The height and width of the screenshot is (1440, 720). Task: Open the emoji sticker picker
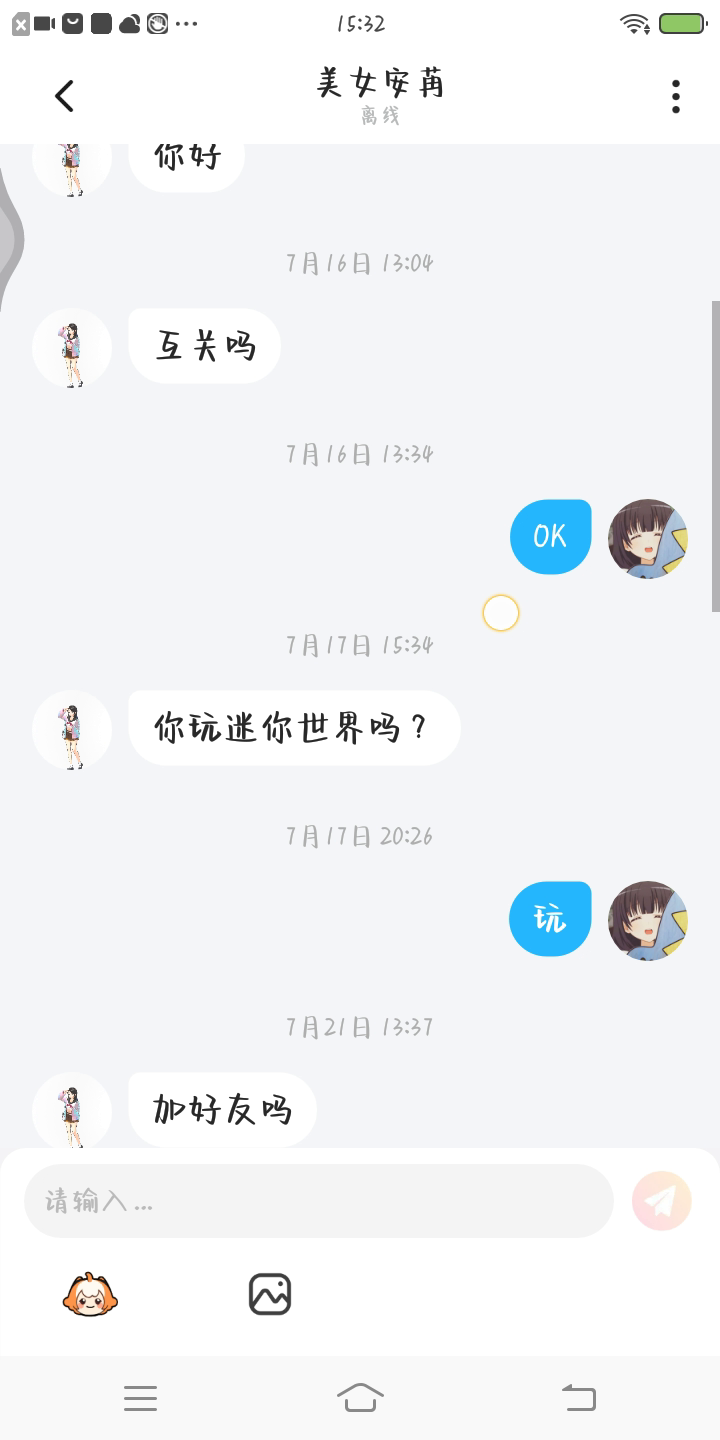click(x=90, y=1295)
